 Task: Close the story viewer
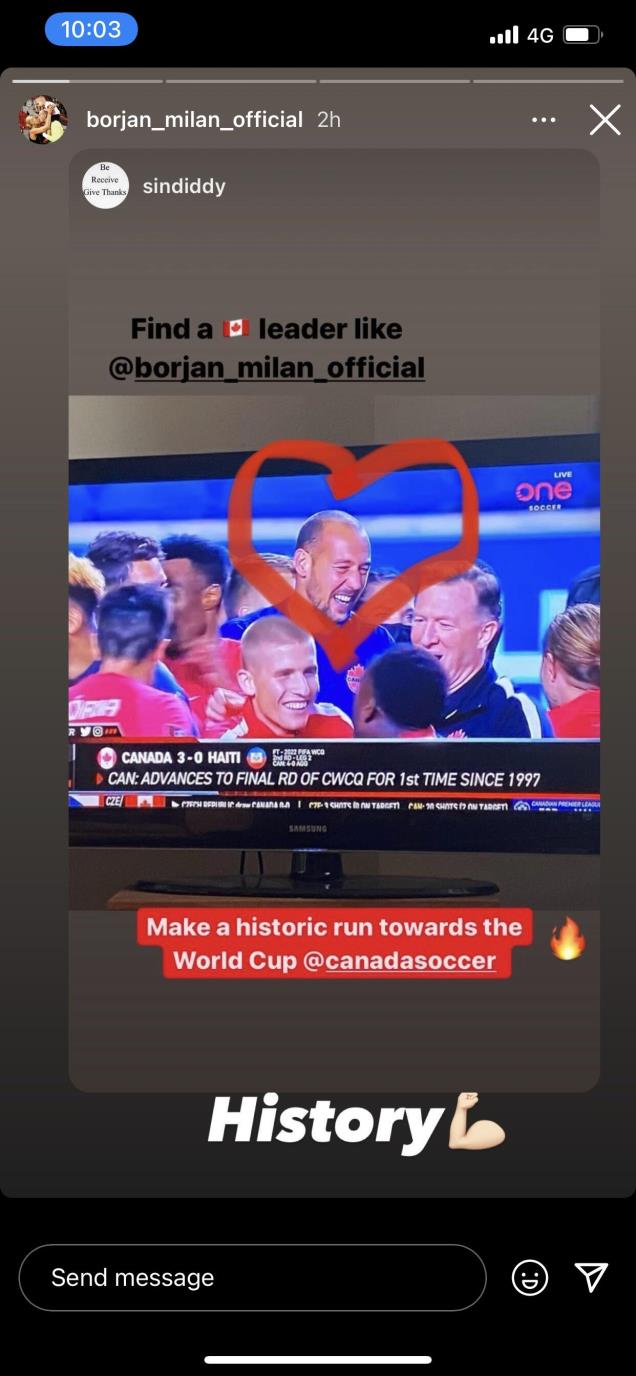coord(604,120)
